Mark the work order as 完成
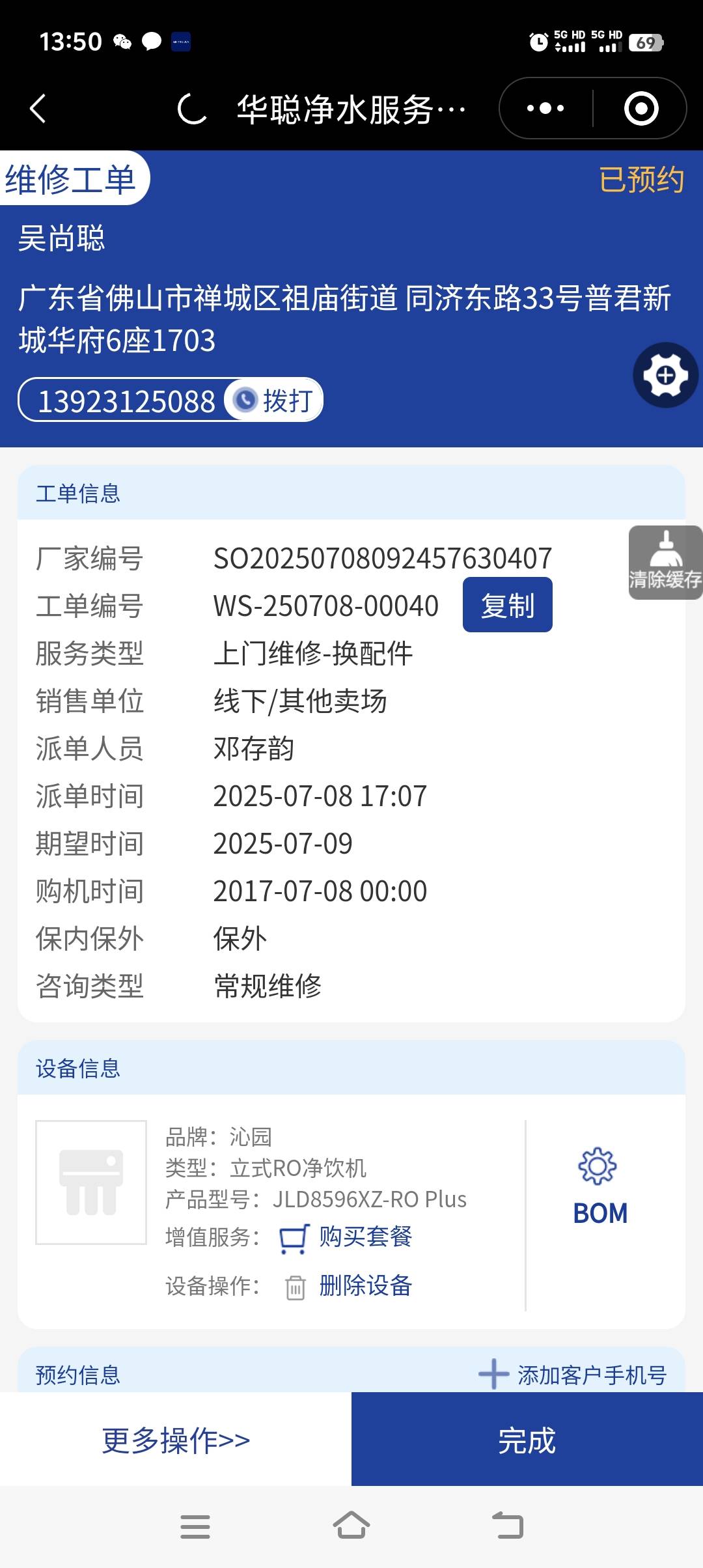Viewport: 703px width, 1568px height. pos(527,1440)
